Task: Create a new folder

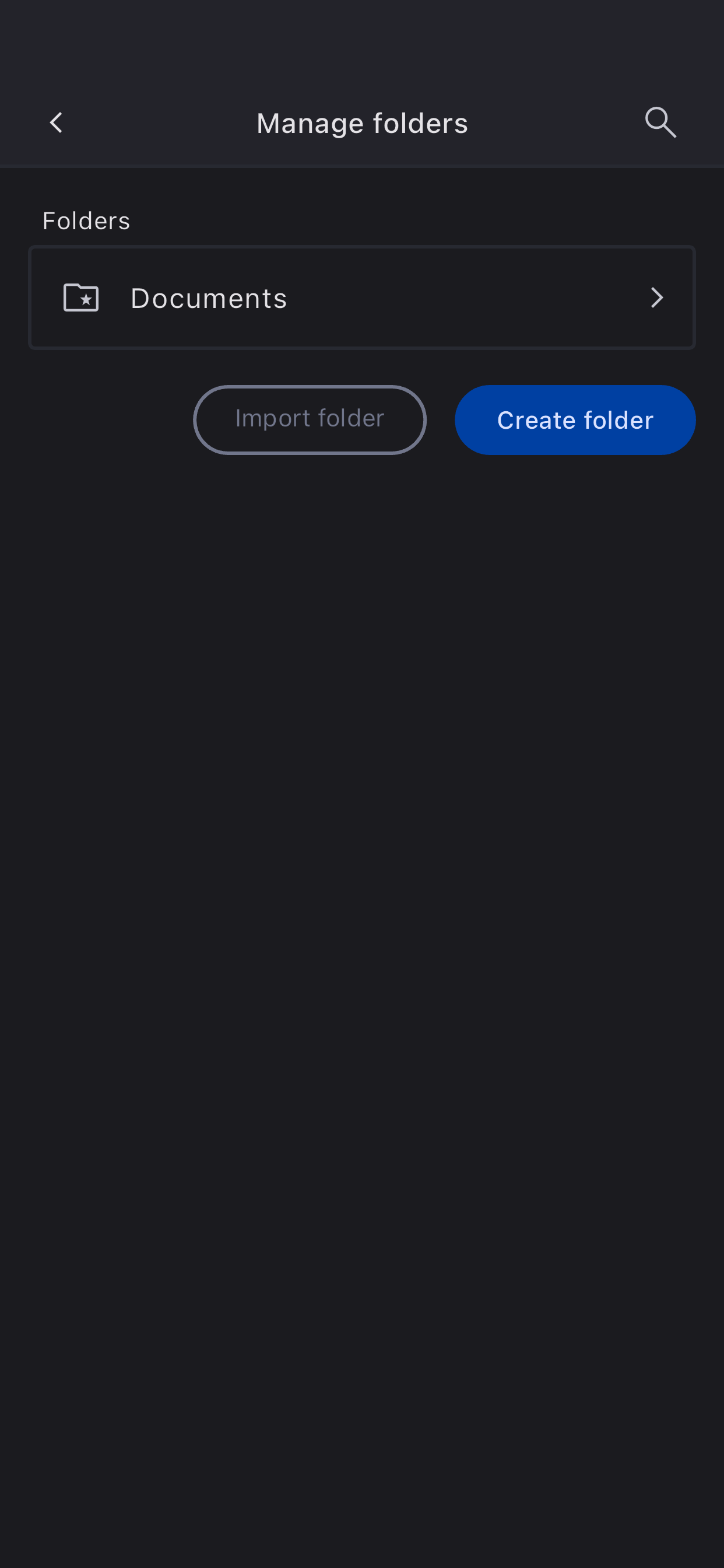Action: 574,420
